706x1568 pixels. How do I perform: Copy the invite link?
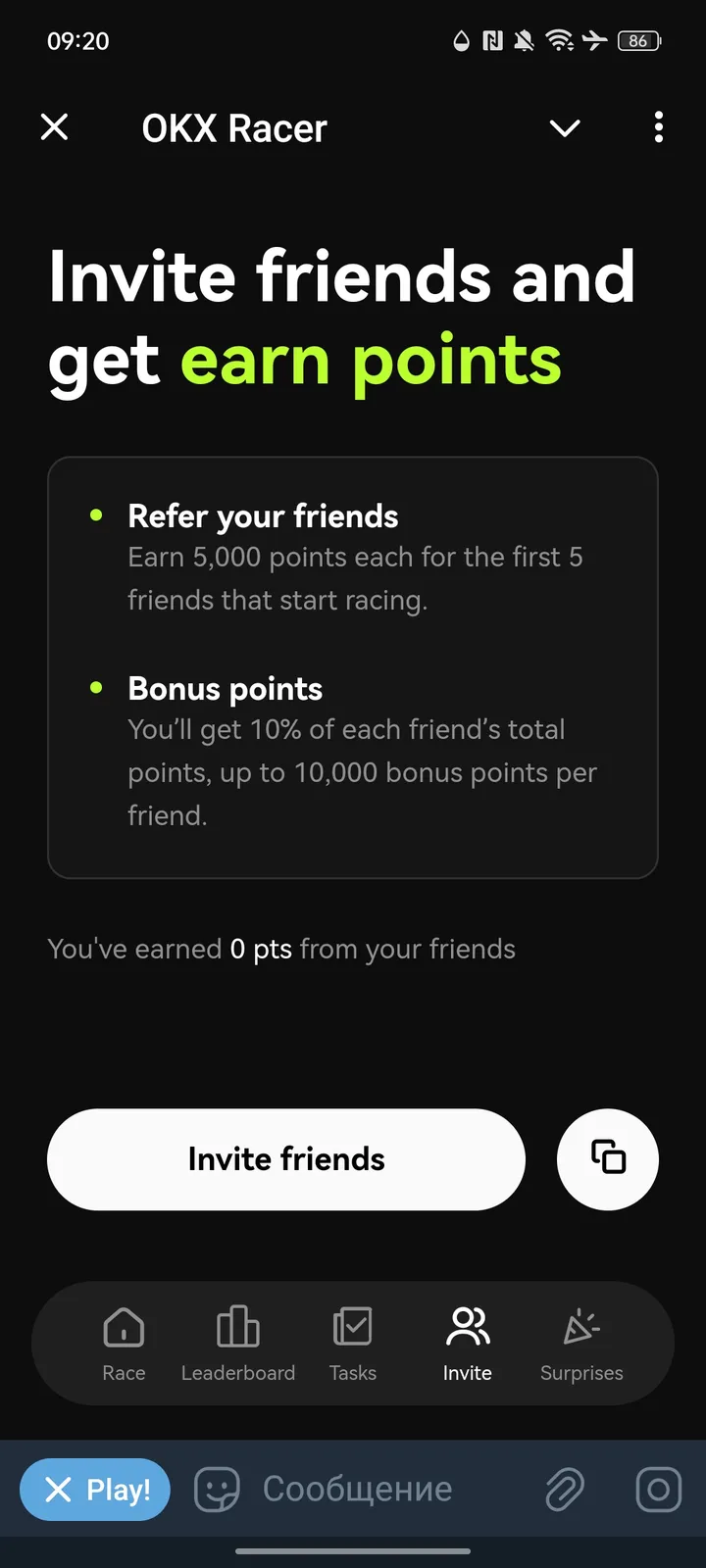[x=608, y=1159]
